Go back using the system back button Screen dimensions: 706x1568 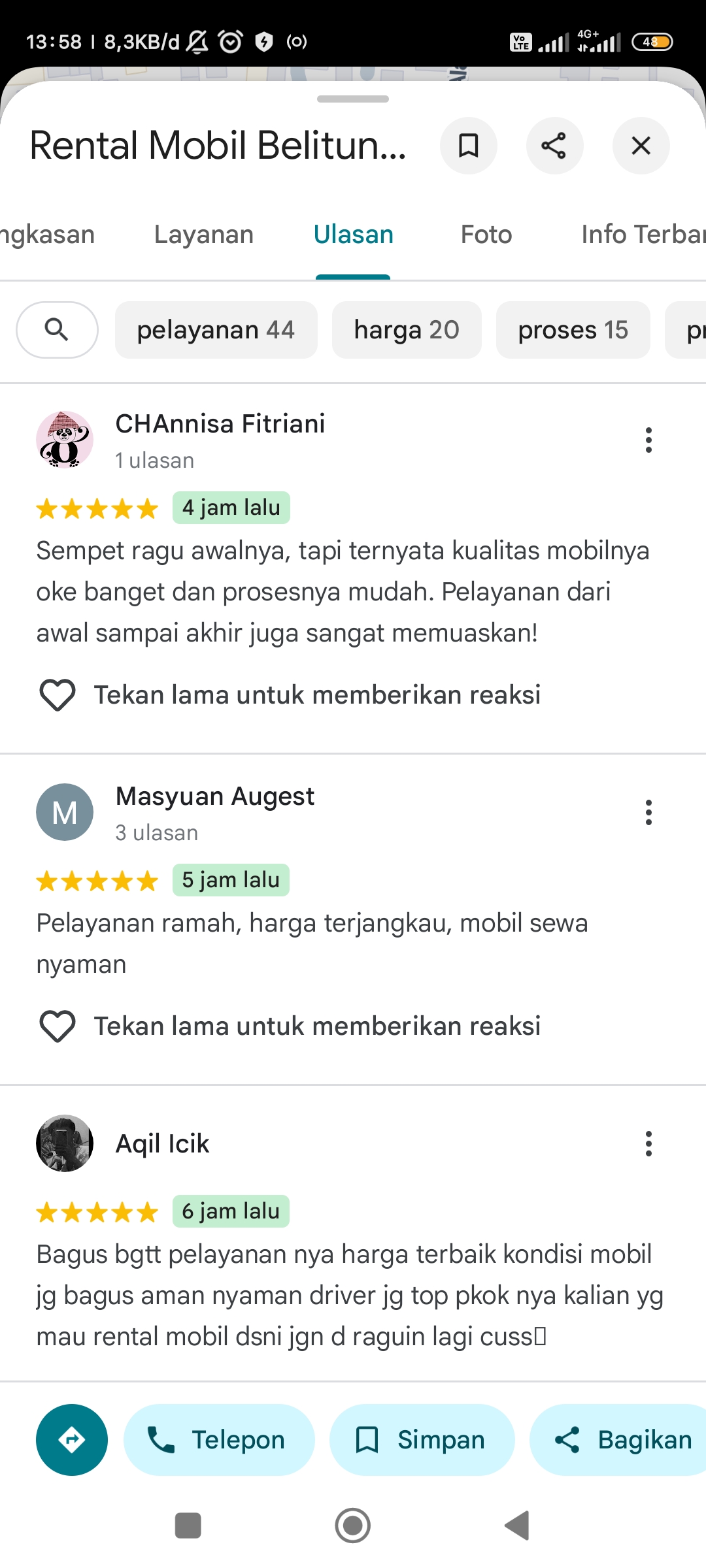click(x=518, y=1526)
